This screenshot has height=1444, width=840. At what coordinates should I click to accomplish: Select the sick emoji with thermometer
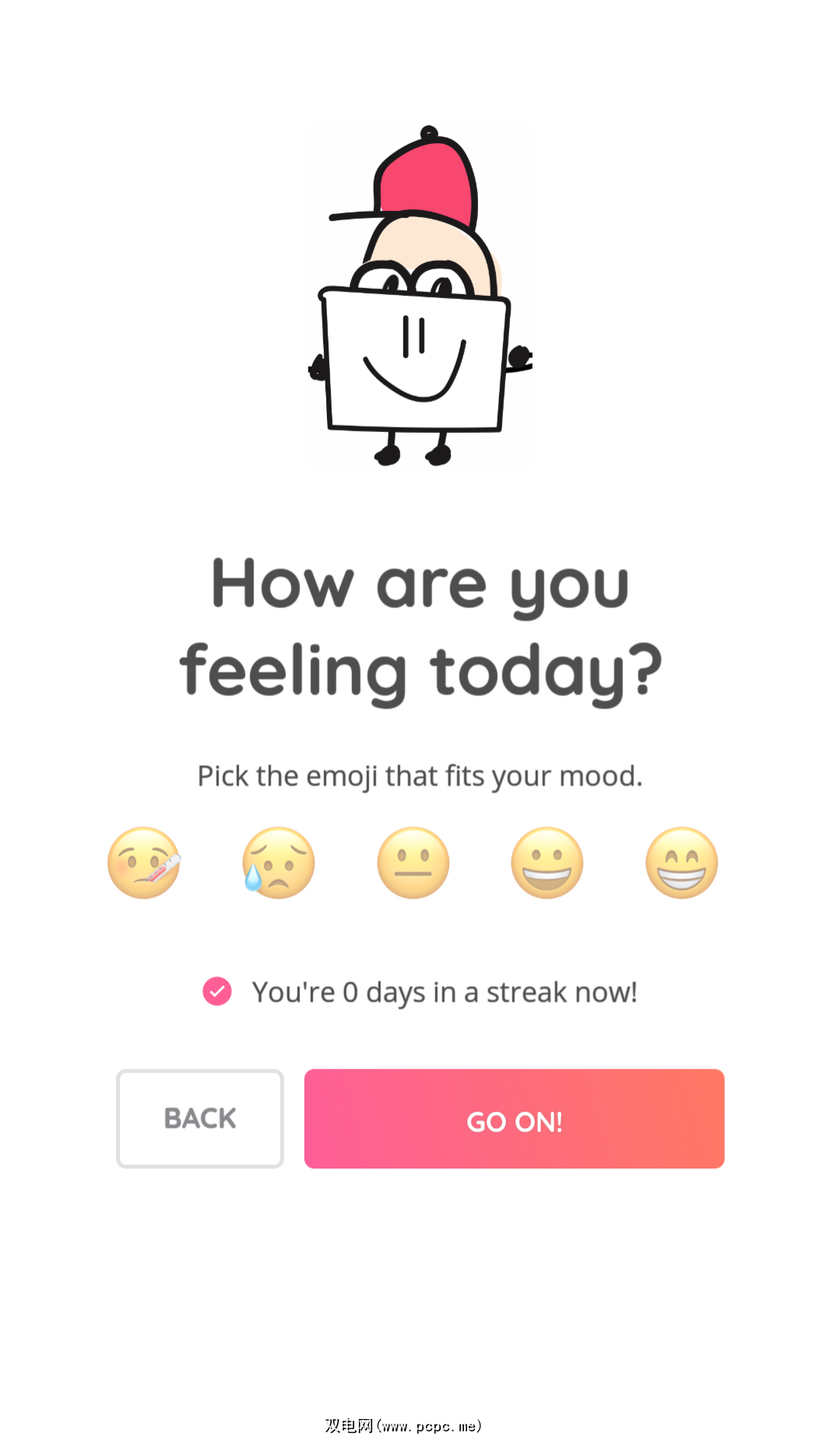[x=144, y=863]
